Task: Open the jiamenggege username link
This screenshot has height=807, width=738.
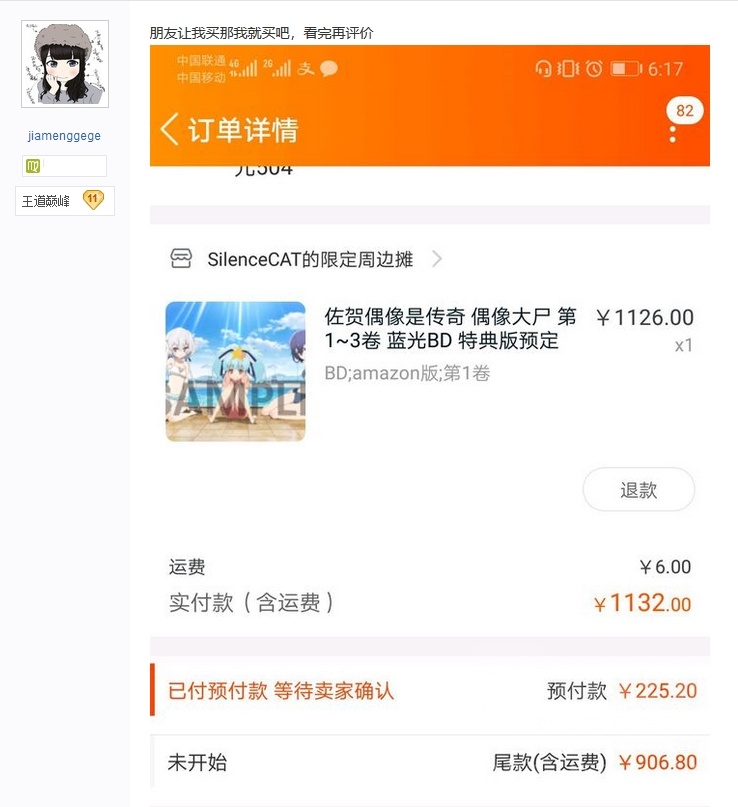Action: pyautogui.click(x=64, y=136)
